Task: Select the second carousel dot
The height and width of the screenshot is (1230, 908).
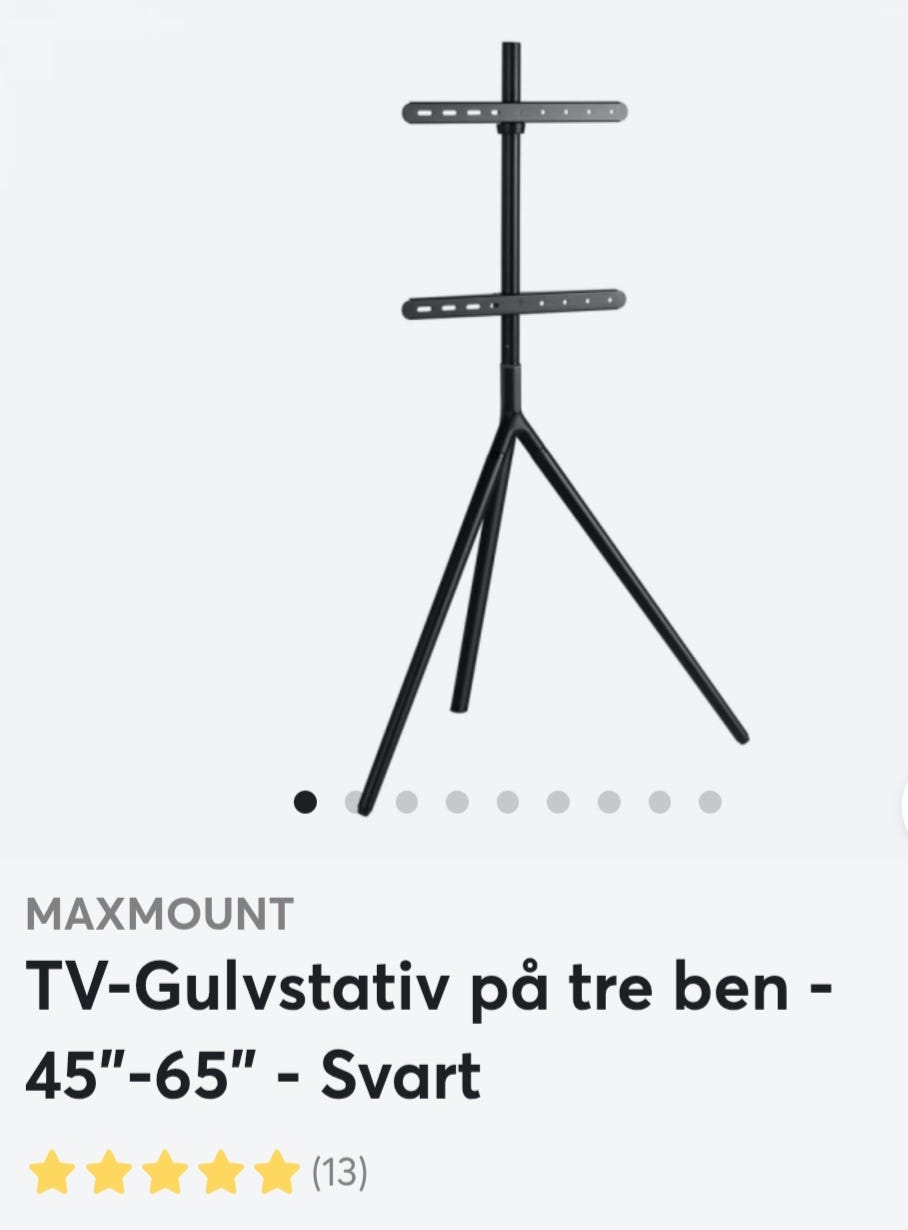Action: tap(355, 800)
